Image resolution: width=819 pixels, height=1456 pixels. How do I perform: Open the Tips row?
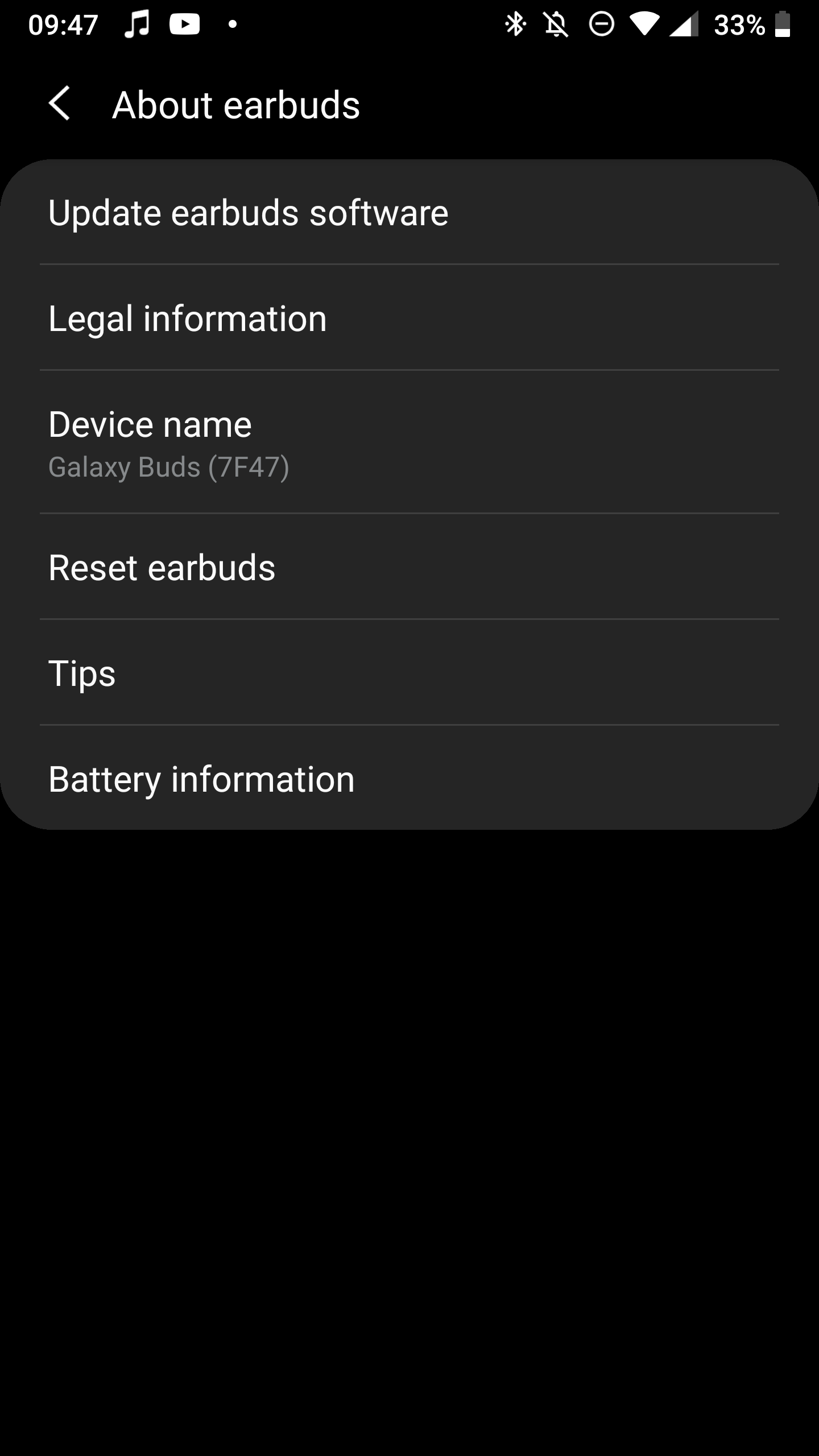pyautogui.click(x=409, y=672)
